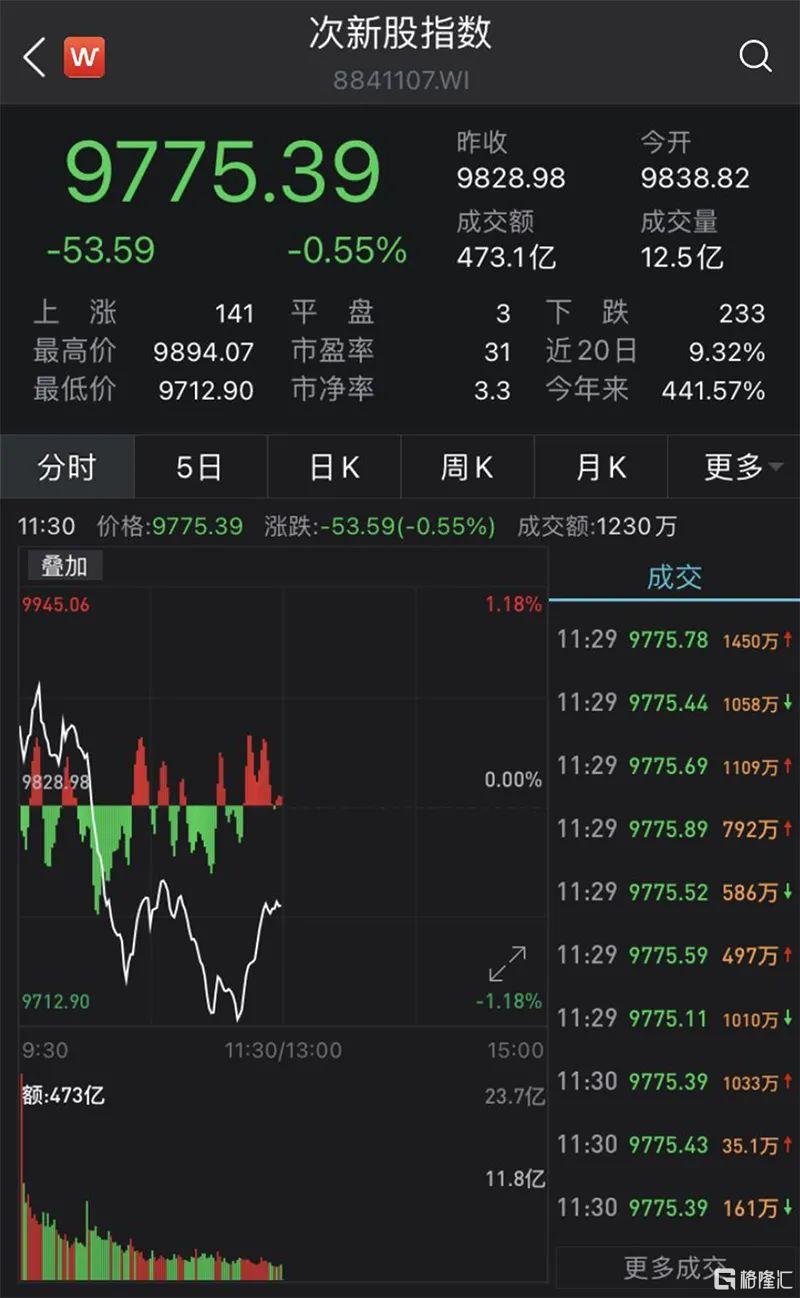View 更多成交 trade records
This screenshot has height=1298, width=800.
pos(674,1268)
